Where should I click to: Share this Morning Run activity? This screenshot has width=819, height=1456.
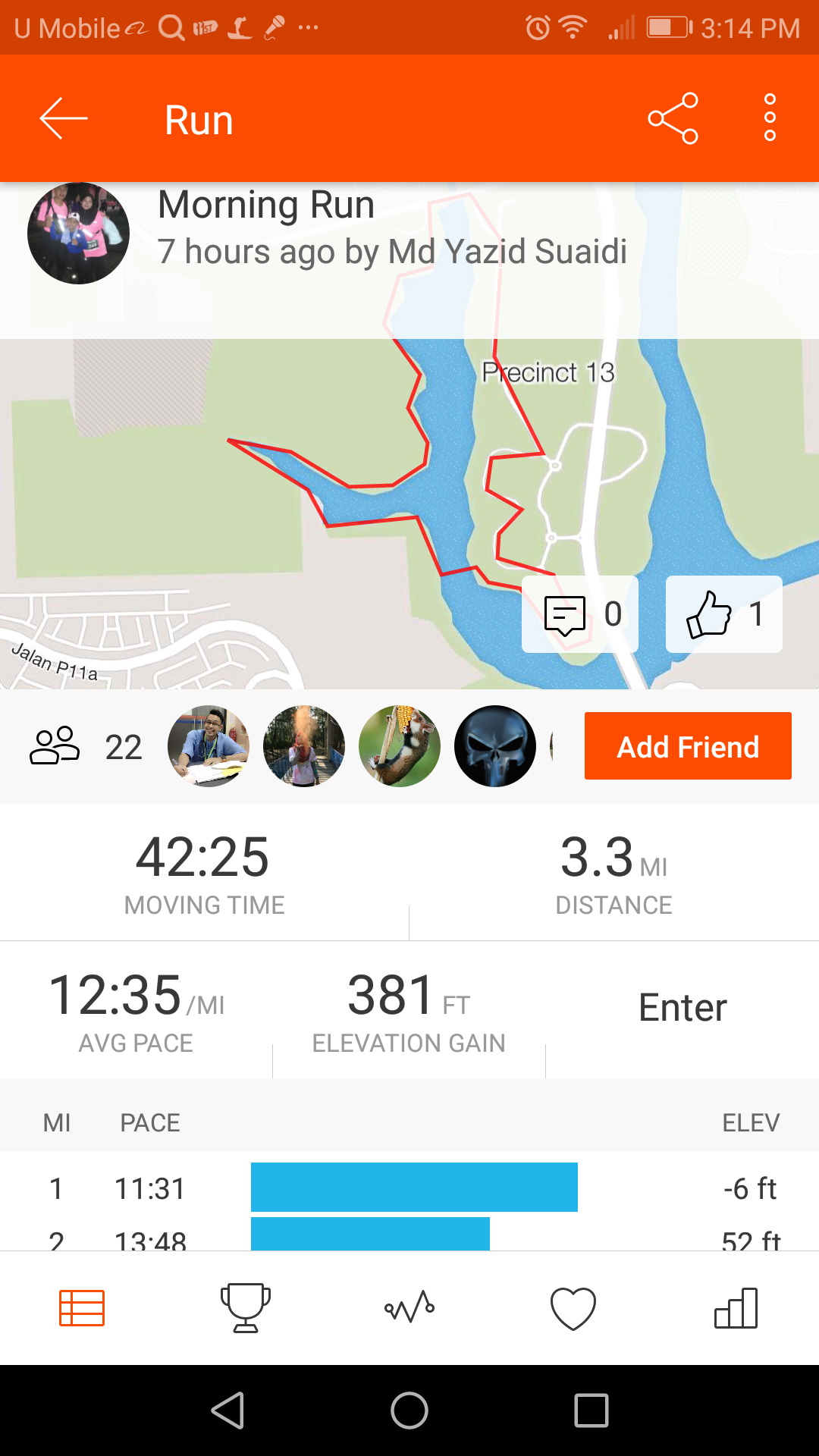673,118
